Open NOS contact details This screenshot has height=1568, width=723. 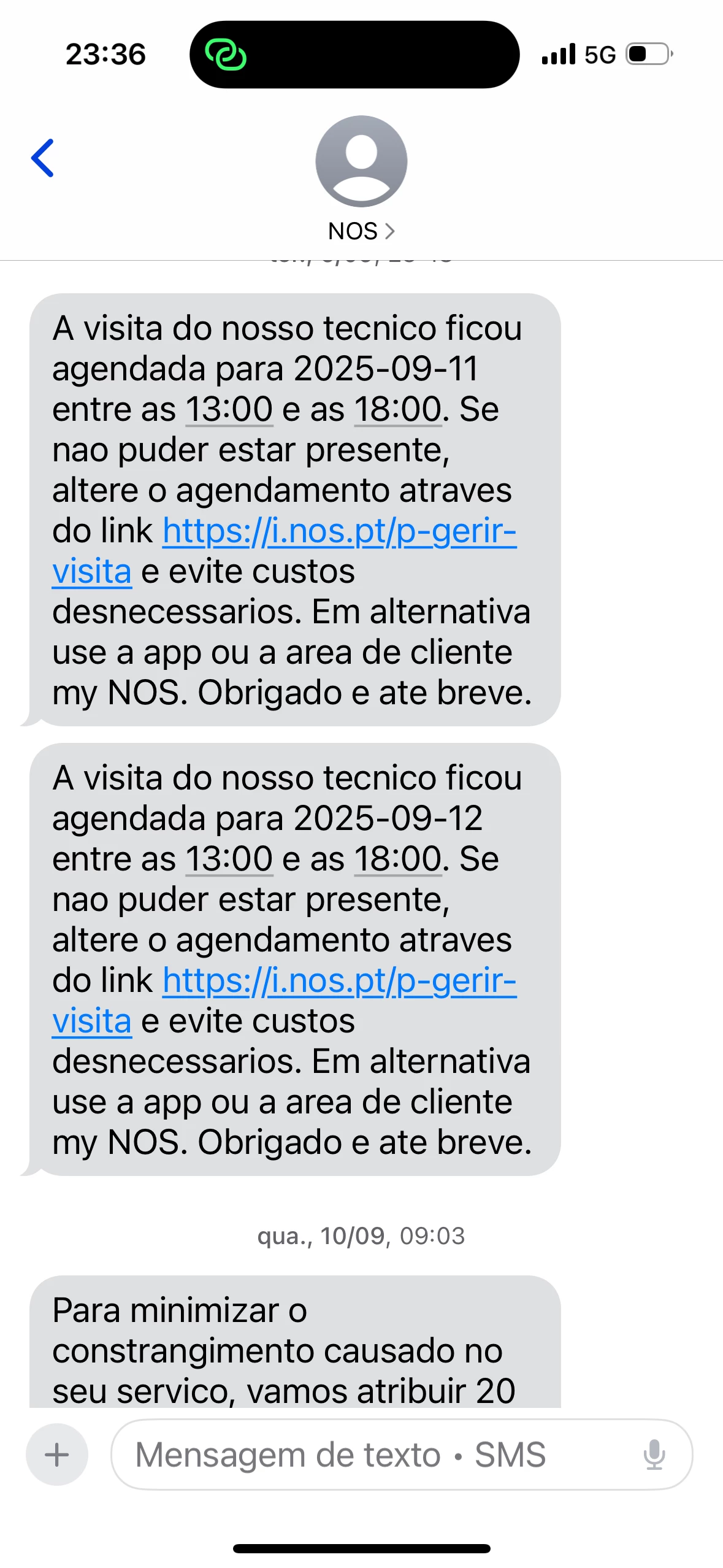(361, 231)
